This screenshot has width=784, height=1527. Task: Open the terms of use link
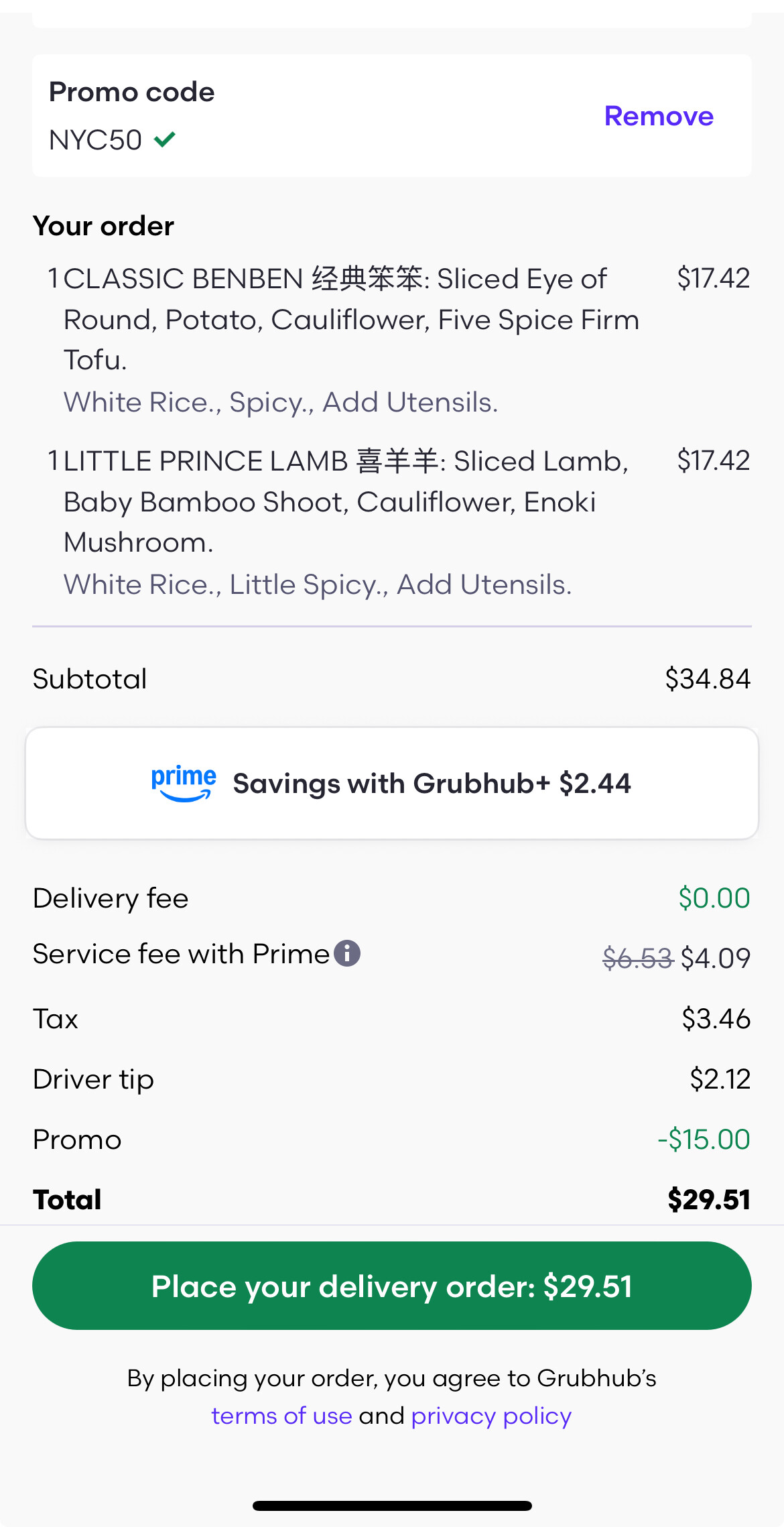pos(281,1416)
